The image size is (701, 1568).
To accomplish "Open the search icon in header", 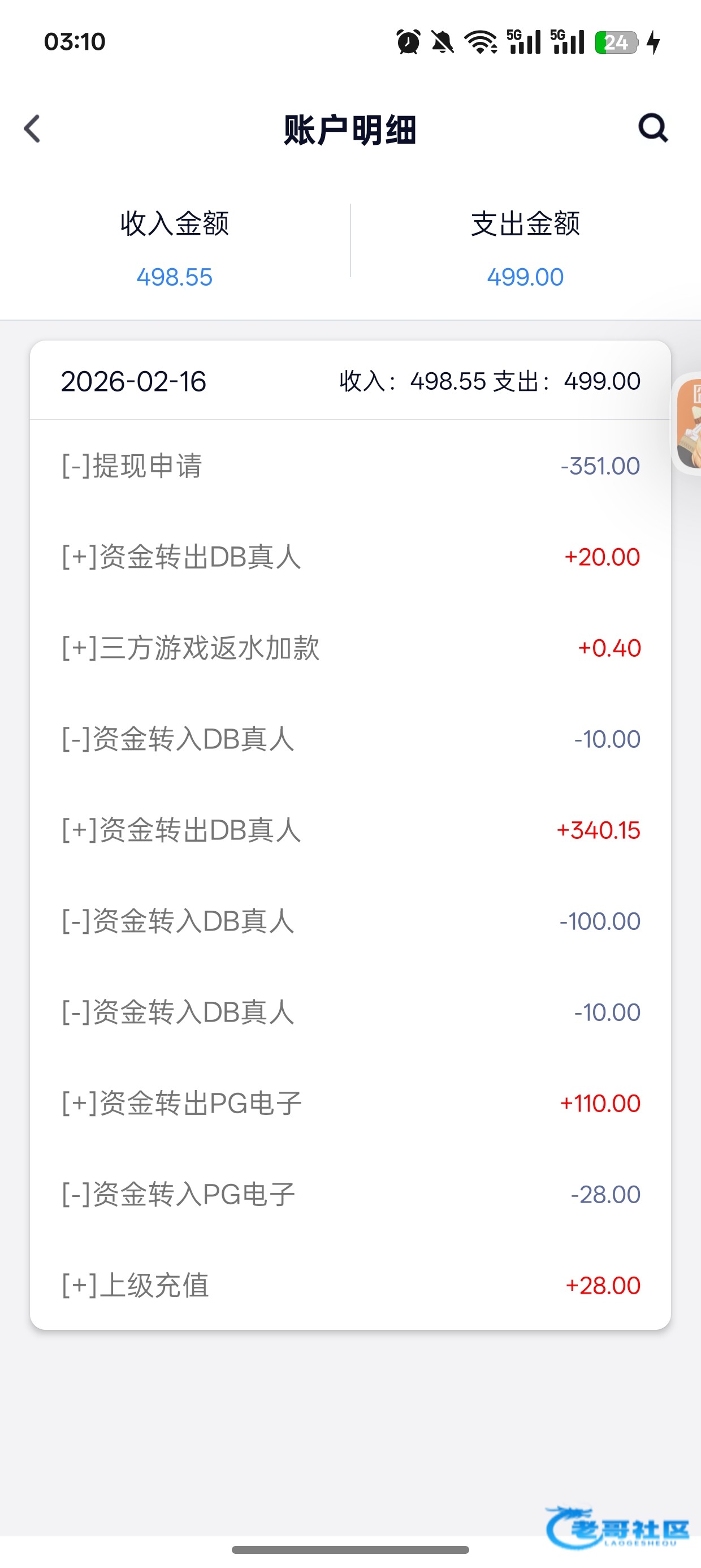I will pyautogui.click(x=653, y=128).
